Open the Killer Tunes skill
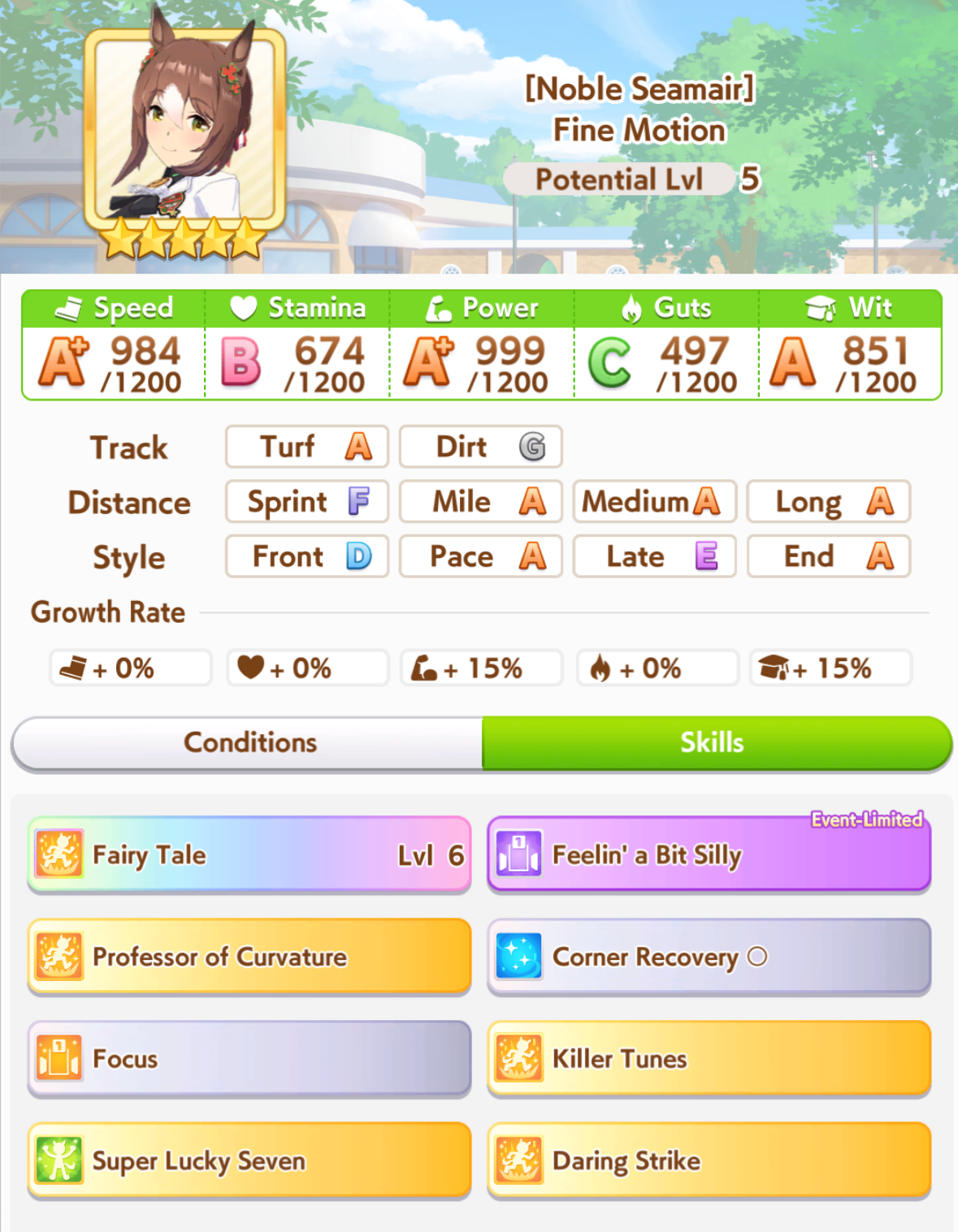Image resolution: width=958 pixels, height=1232 pixels. (709, 1059)
